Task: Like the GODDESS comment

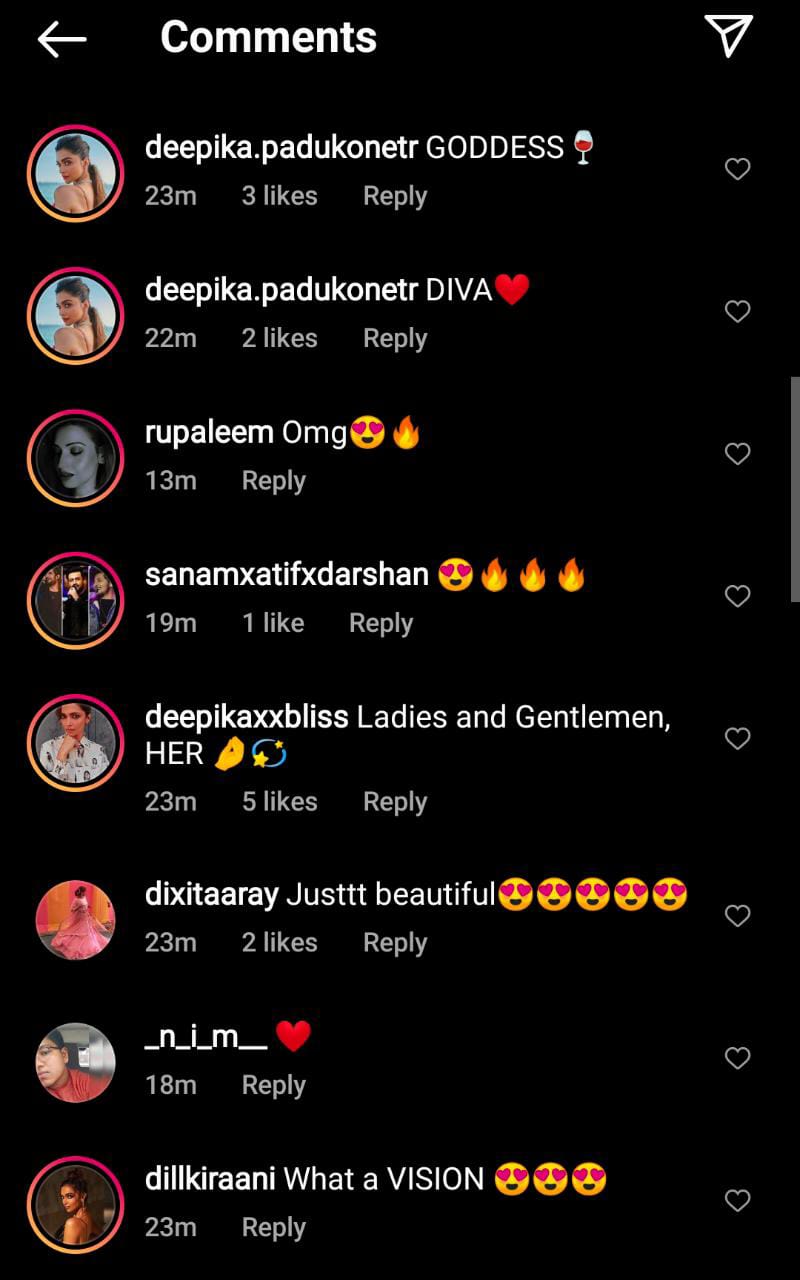Action: (x=737, y=169)
